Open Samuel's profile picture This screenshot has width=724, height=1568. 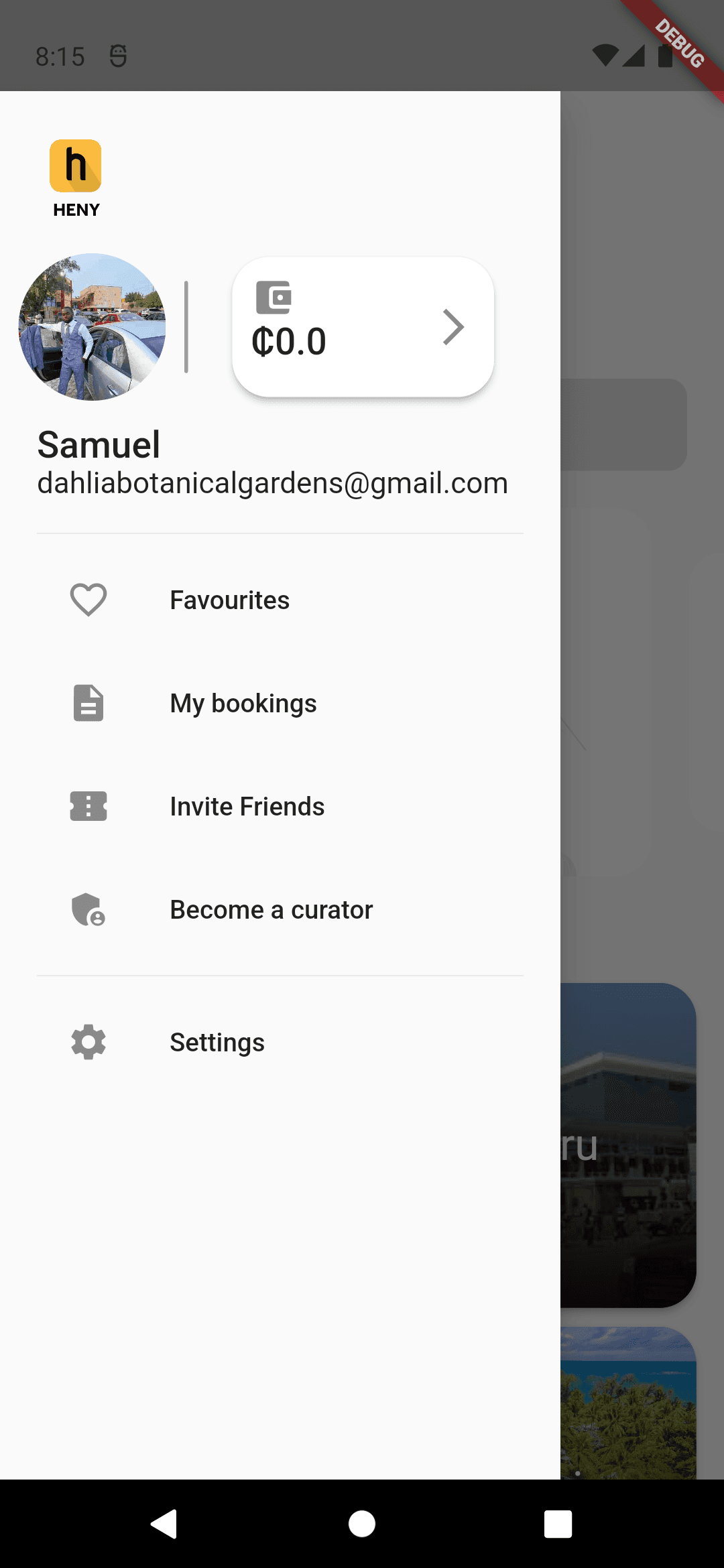(x=92, y=327)
